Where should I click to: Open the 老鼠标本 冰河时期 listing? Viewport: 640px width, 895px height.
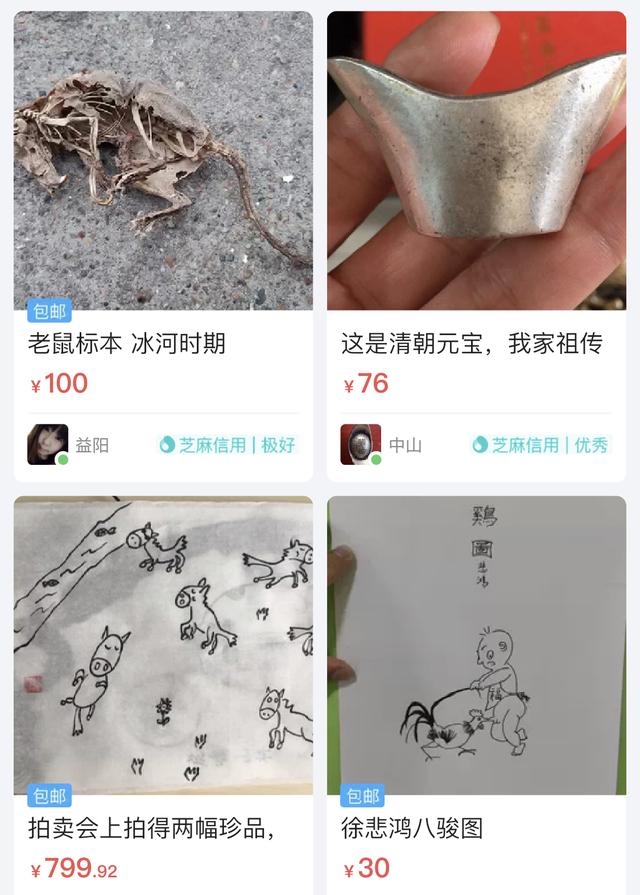pyautogui.click(x=127, y=344)
